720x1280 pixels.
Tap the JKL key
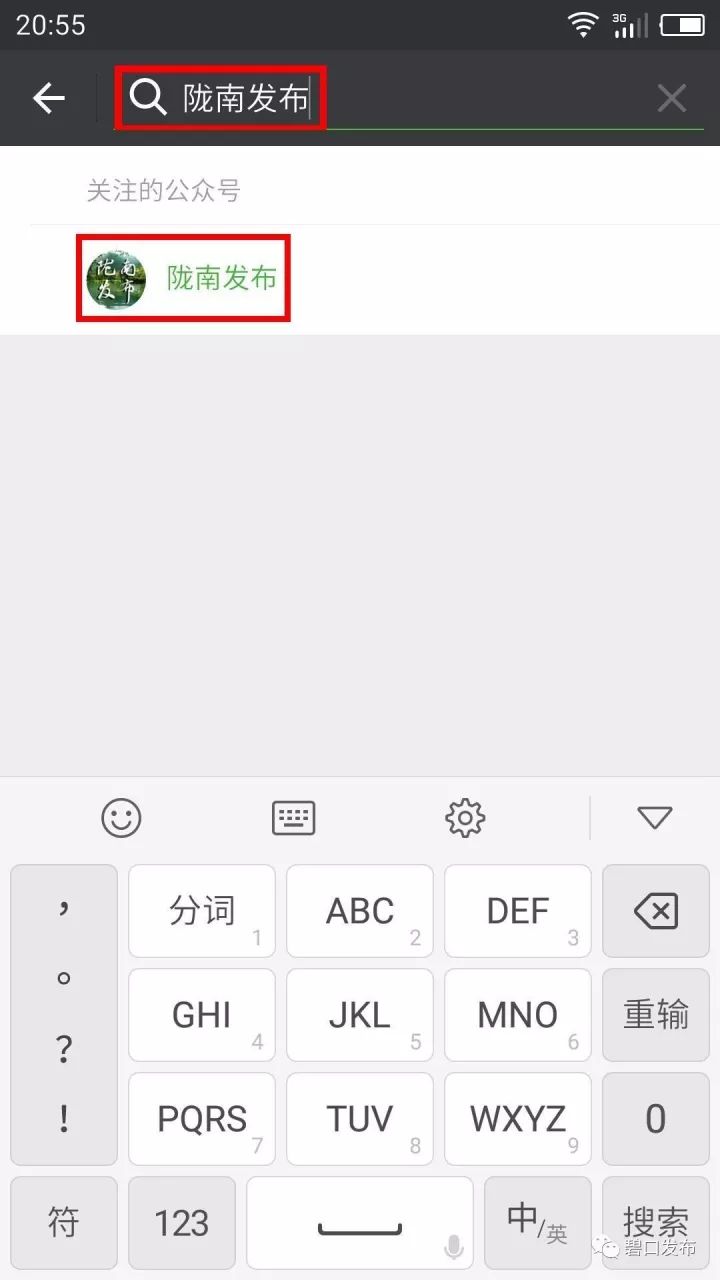(360, 1015)
